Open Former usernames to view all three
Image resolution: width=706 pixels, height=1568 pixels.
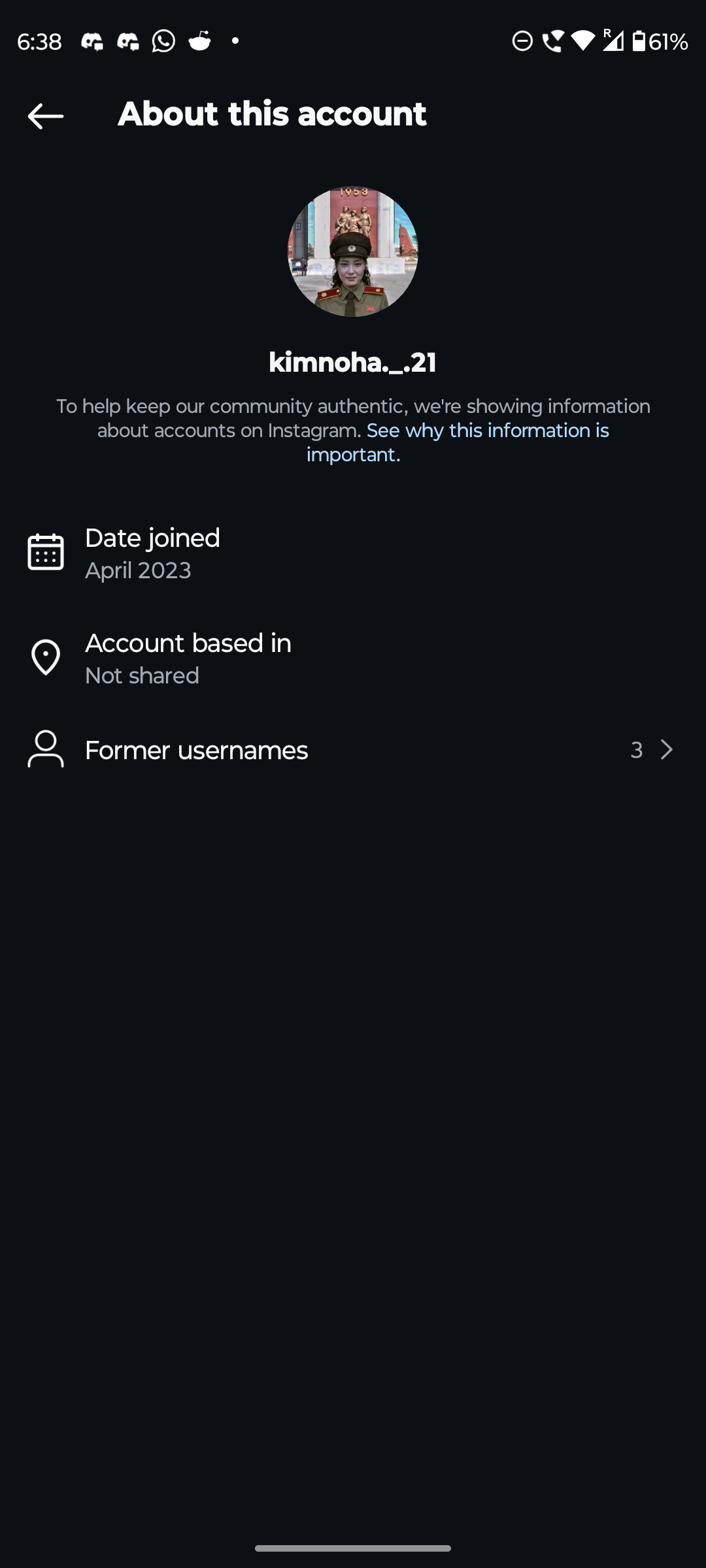(x=196, y=750)
